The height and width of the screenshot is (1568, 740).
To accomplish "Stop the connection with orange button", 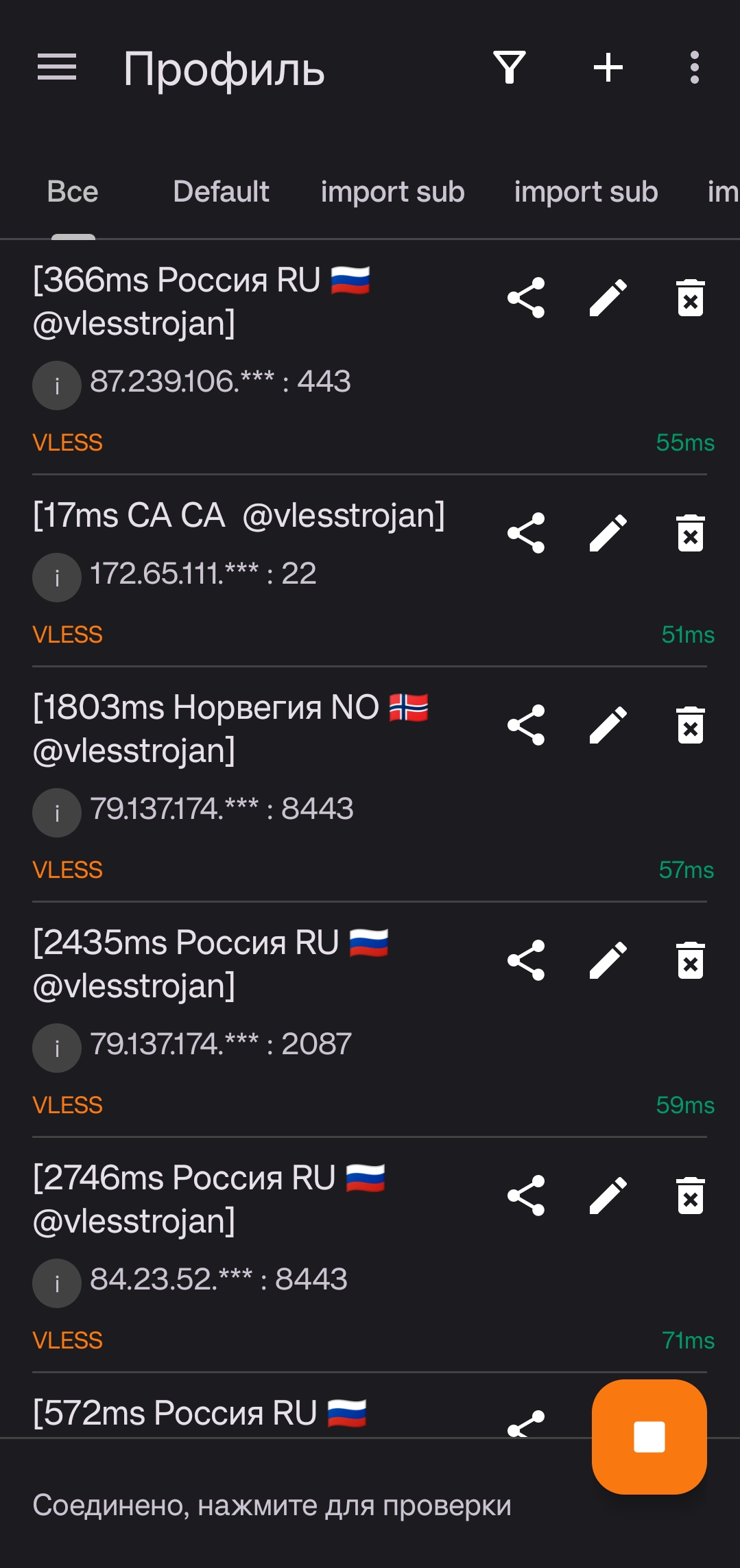I will point(649,1436).
